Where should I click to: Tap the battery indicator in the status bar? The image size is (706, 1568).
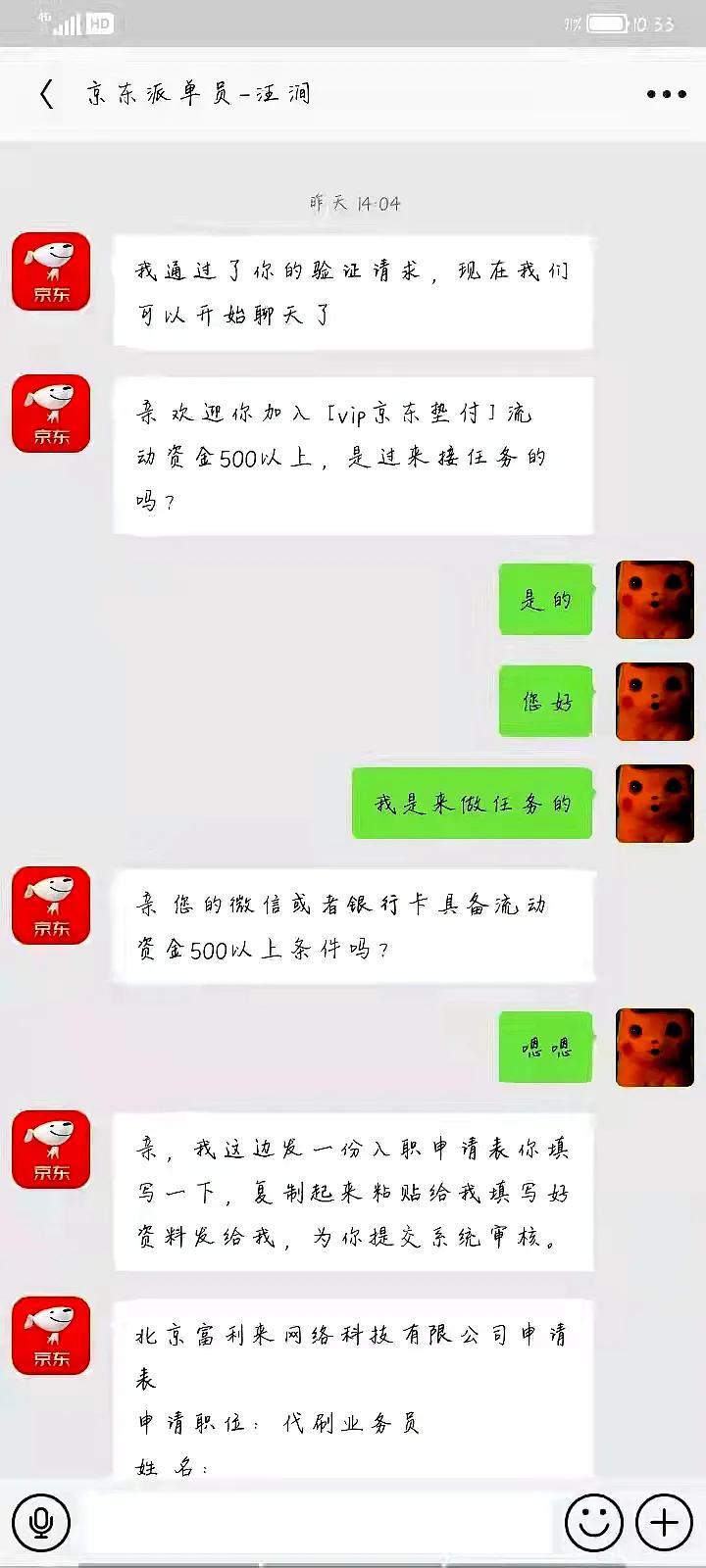coord(609,24)
